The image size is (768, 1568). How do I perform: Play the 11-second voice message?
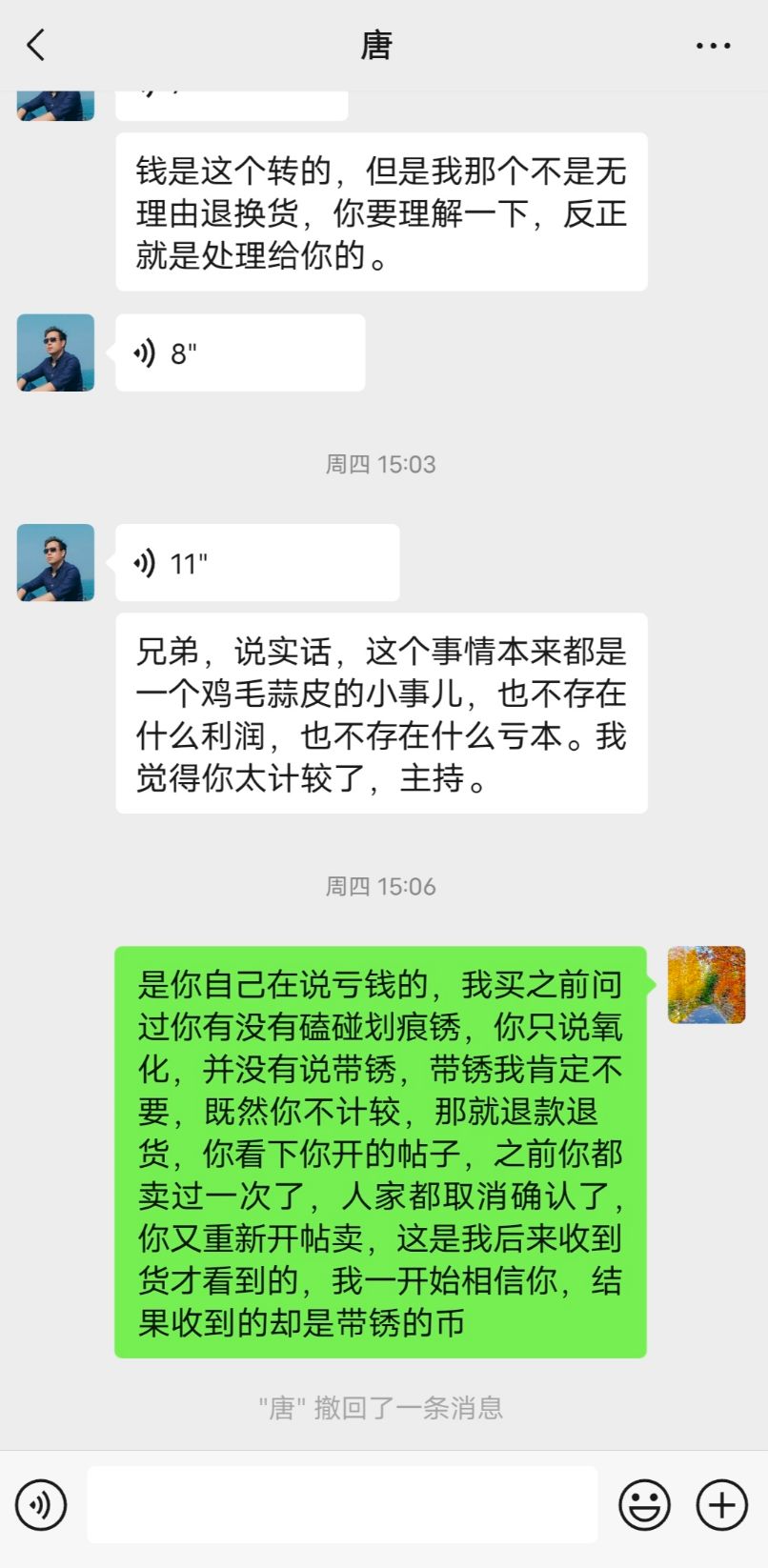(x=257, y=562)
